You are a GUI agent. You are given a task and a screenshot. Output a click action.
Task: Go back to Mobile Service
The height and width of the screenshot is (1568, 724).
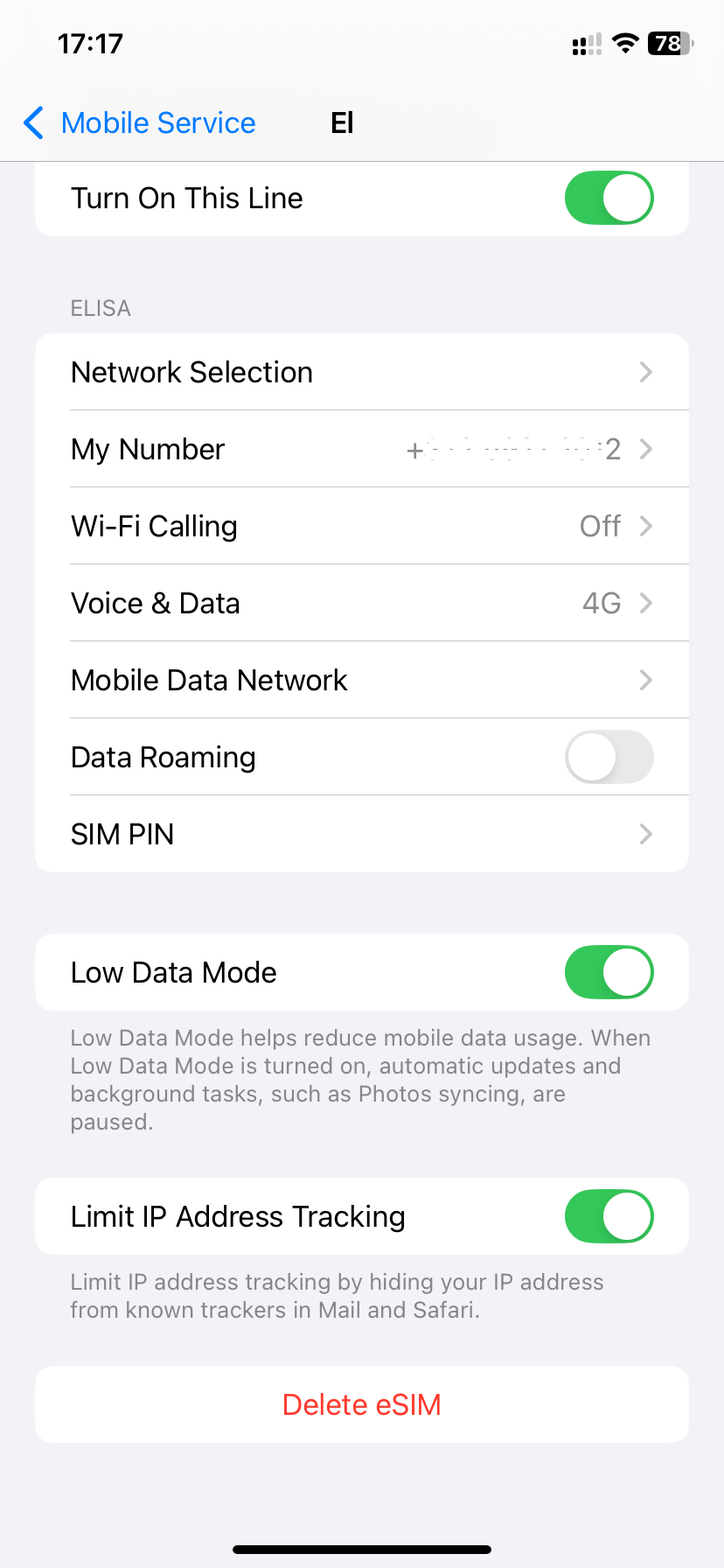click(140, 123)
